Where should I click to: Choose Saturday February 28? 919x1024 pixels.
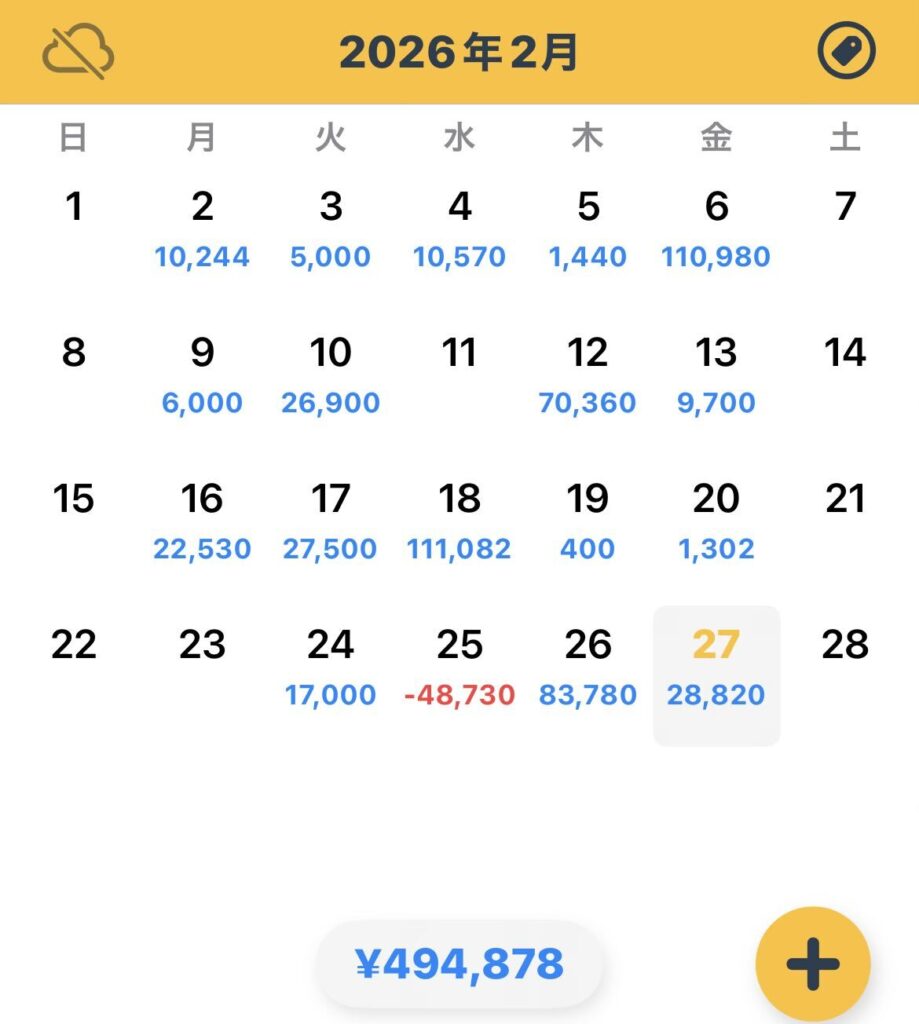[x=845, y=650]
